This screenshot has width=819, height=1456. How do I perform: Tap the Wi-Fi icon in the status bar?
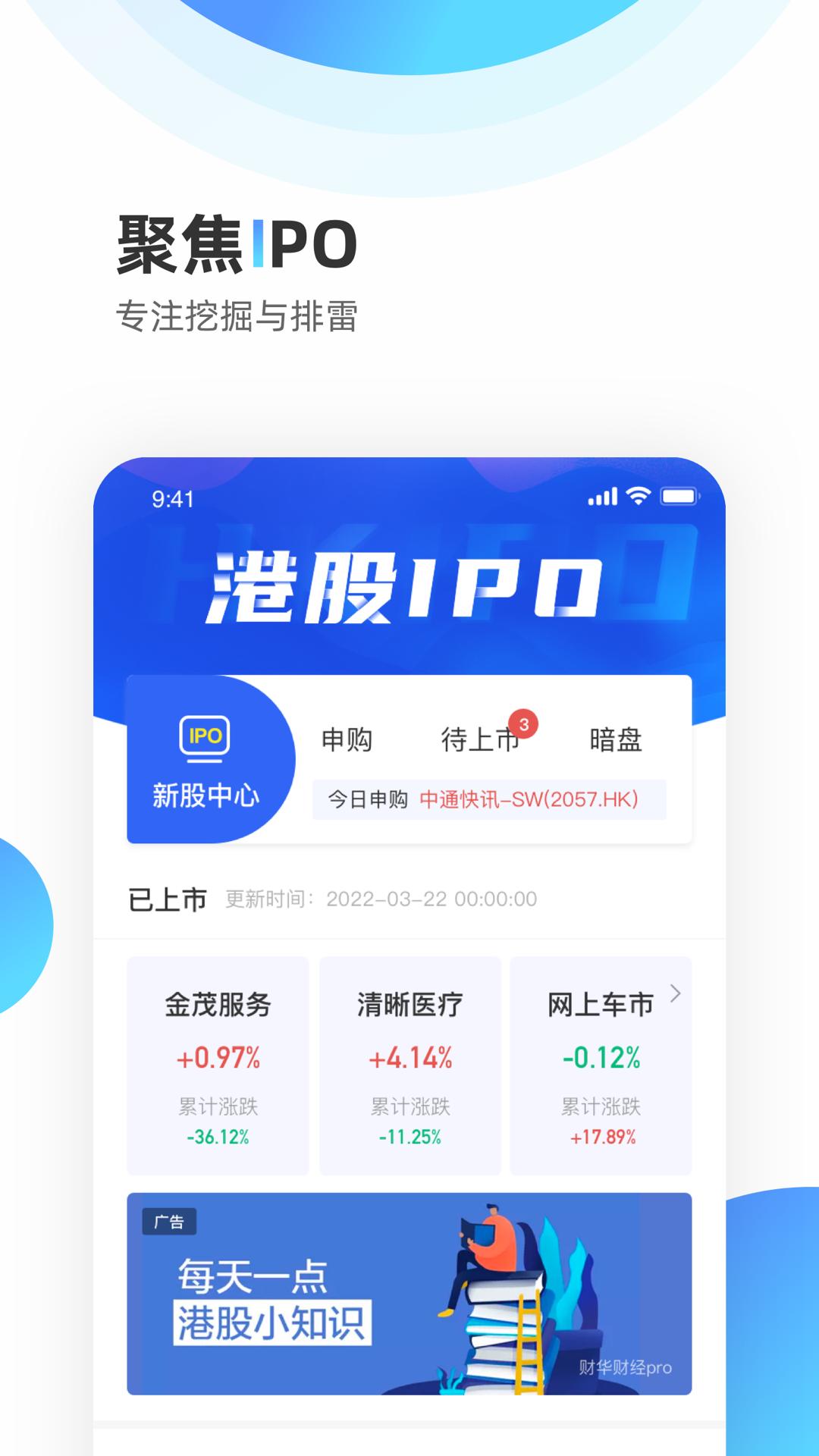click(x=637, y=497)
